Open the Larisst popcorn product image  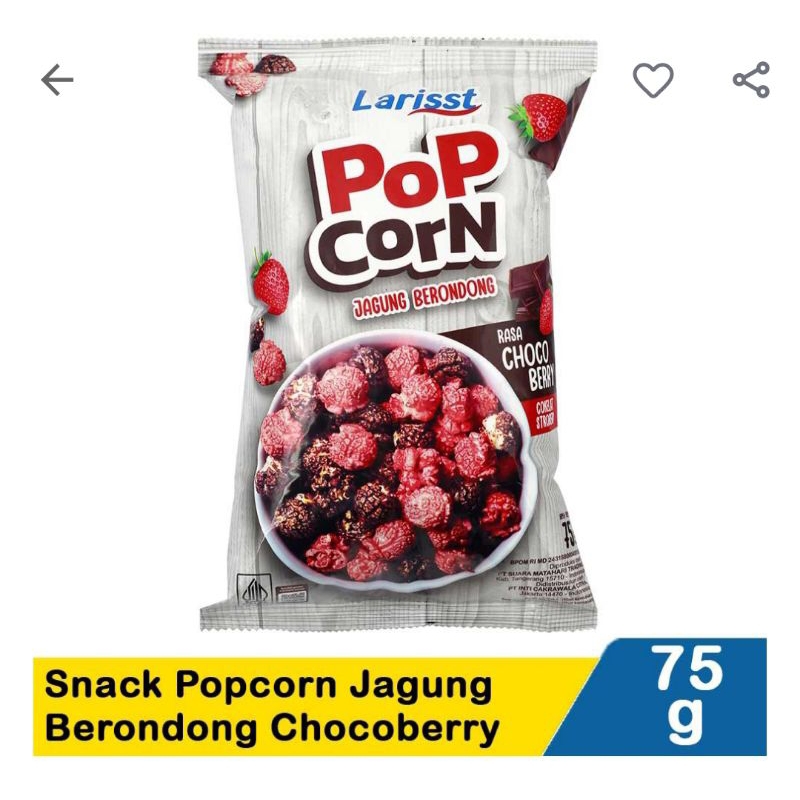coord(398,334)
